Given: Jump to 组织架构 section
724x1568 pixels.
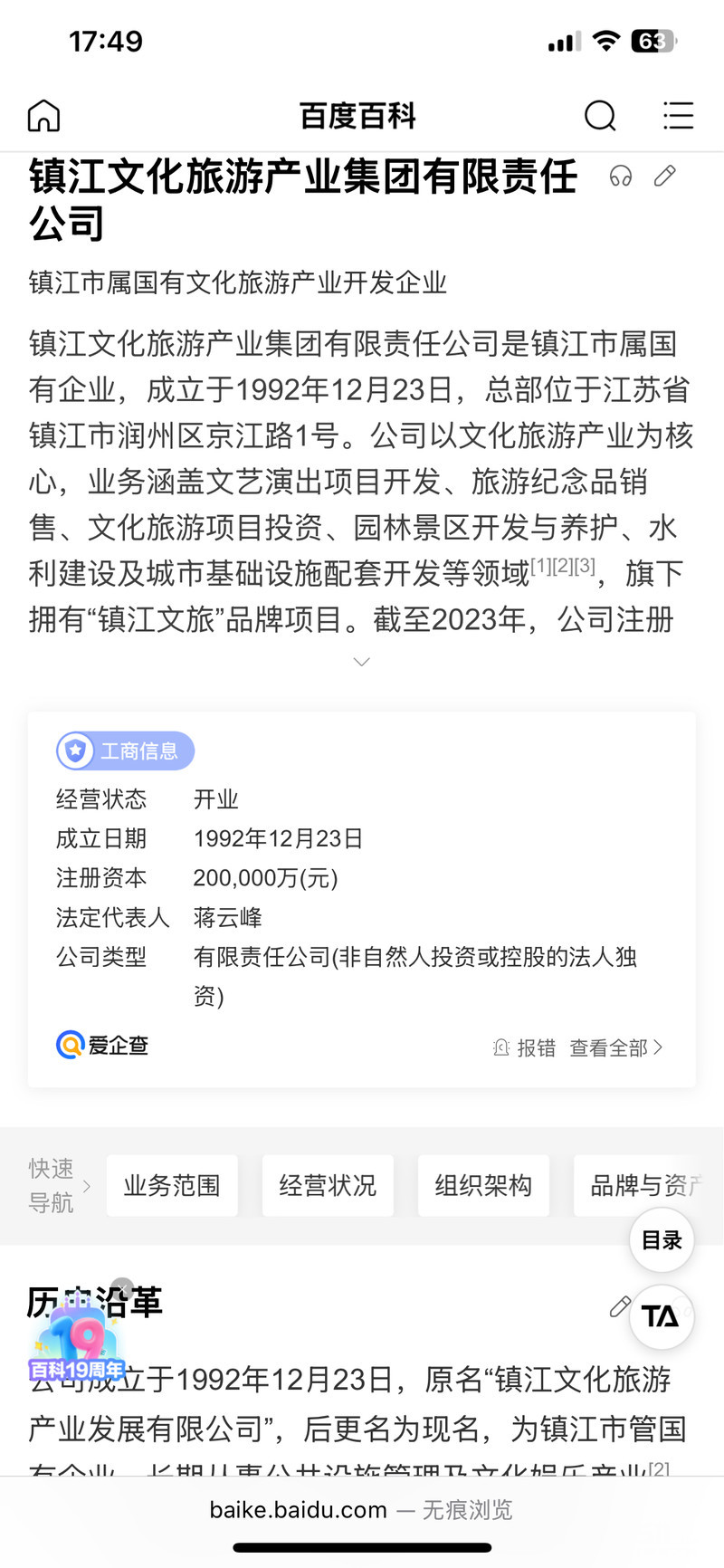Looking at the screenshot, I should point(483,1185).
